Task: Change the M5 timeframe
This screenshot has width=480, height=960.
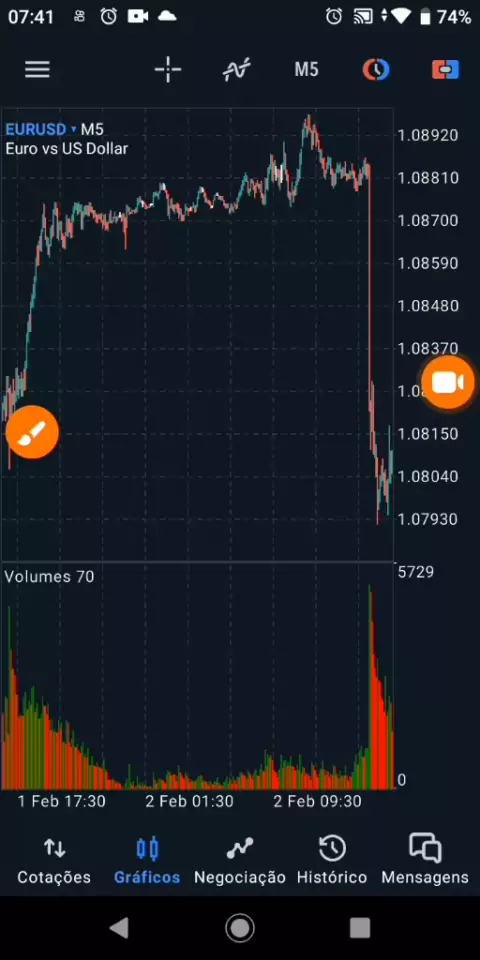Action: coord(306,70)
